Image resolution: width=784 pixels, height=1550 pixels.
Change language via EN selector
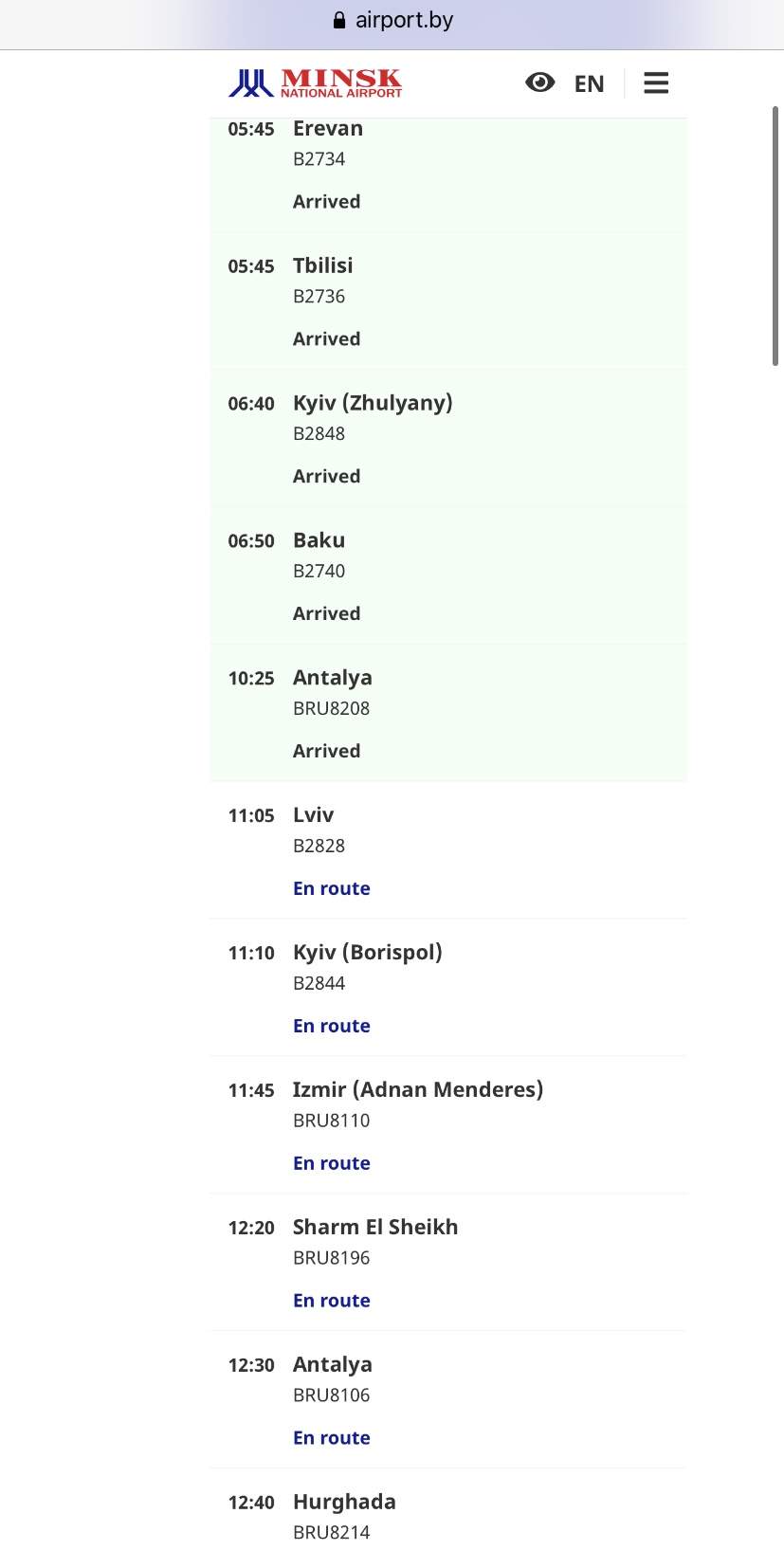pyautogui.click(x=589, y=83)
